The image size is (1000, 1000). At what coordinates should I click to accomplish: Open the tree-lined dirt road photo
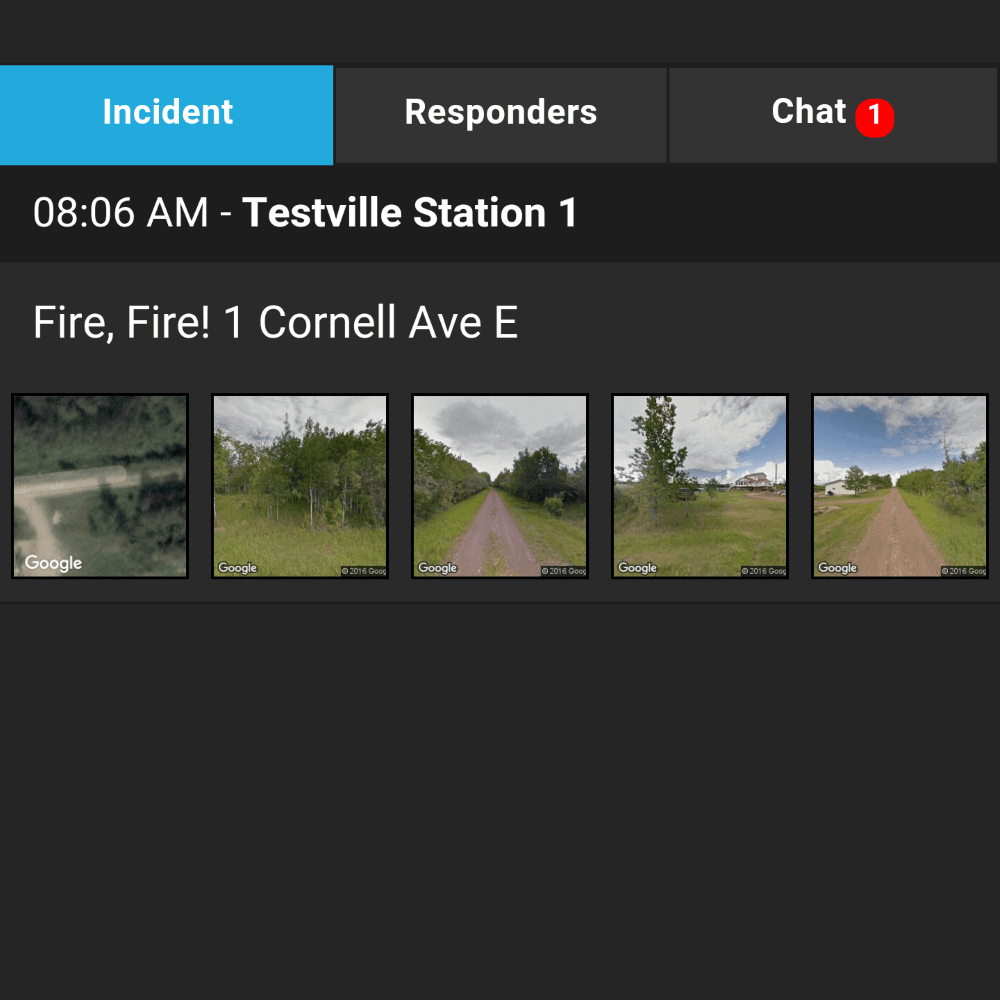tap(500, 486)
